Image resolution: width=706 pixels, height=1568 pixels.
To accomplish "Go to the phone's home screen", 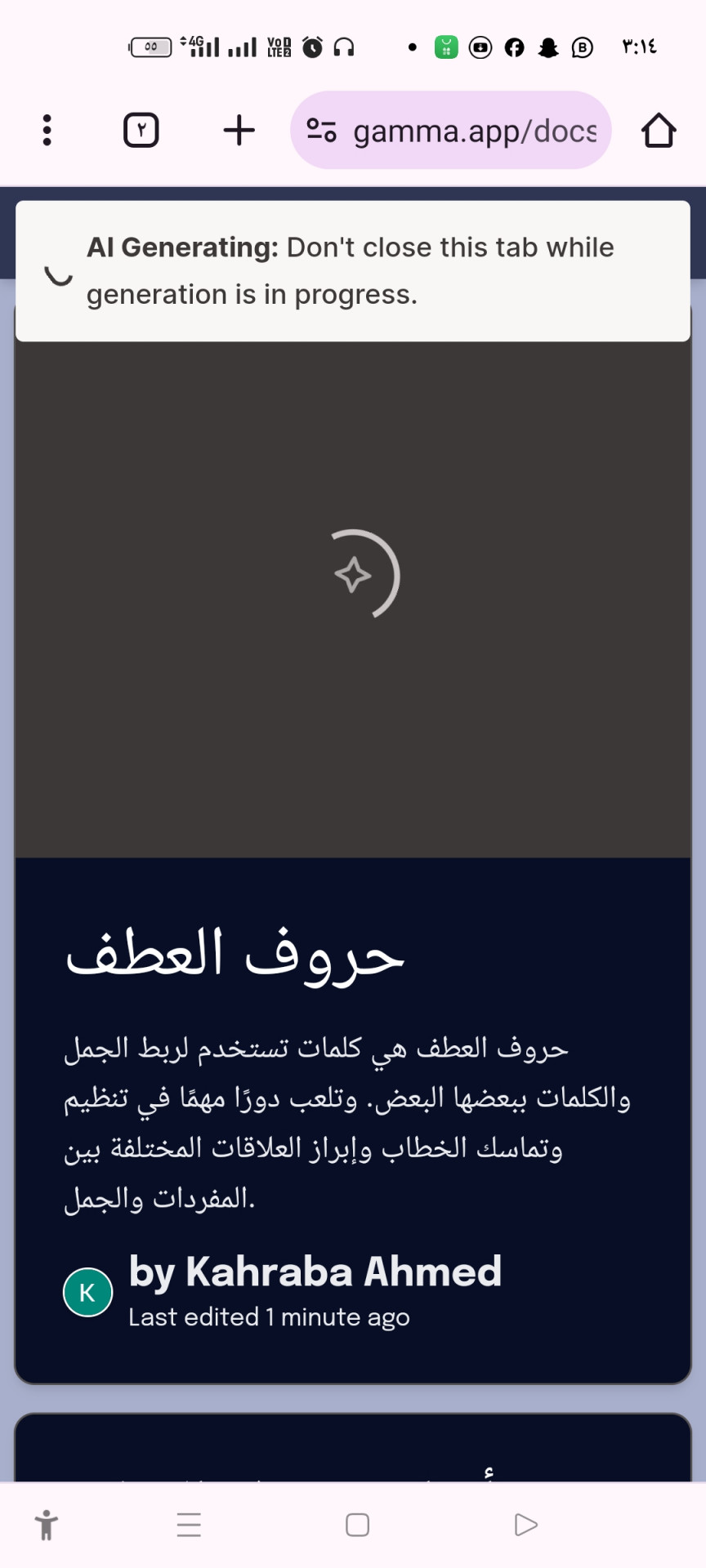I will 357,1525.
